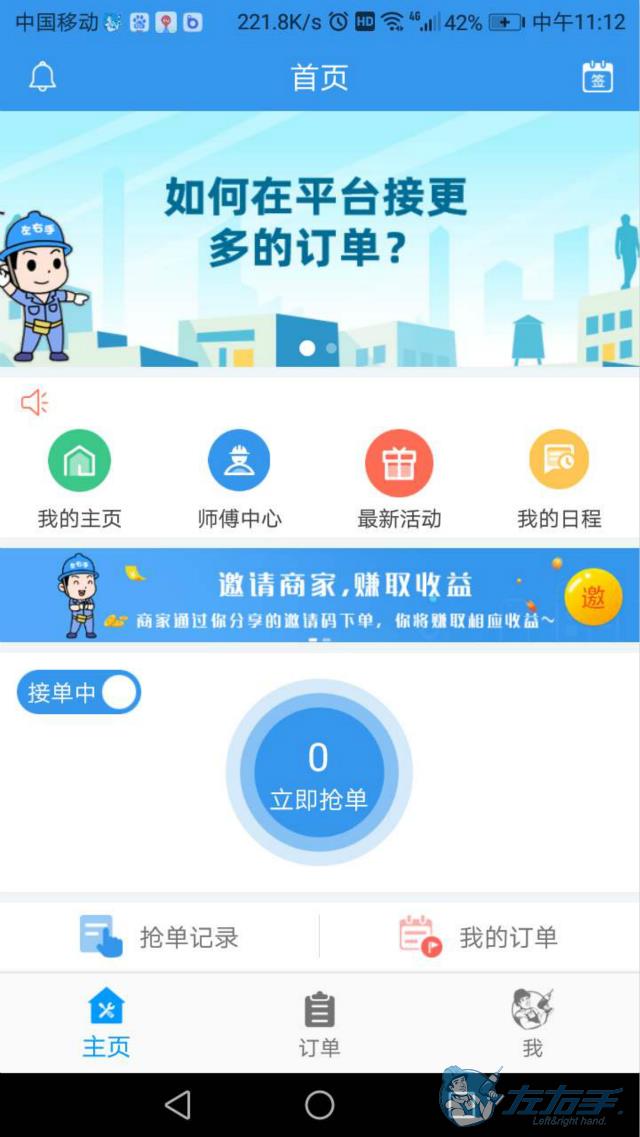The height and width of the screenshot is (1137, 640).
Task: Switch to the 订单 tab
Action: coord(319,1023)
